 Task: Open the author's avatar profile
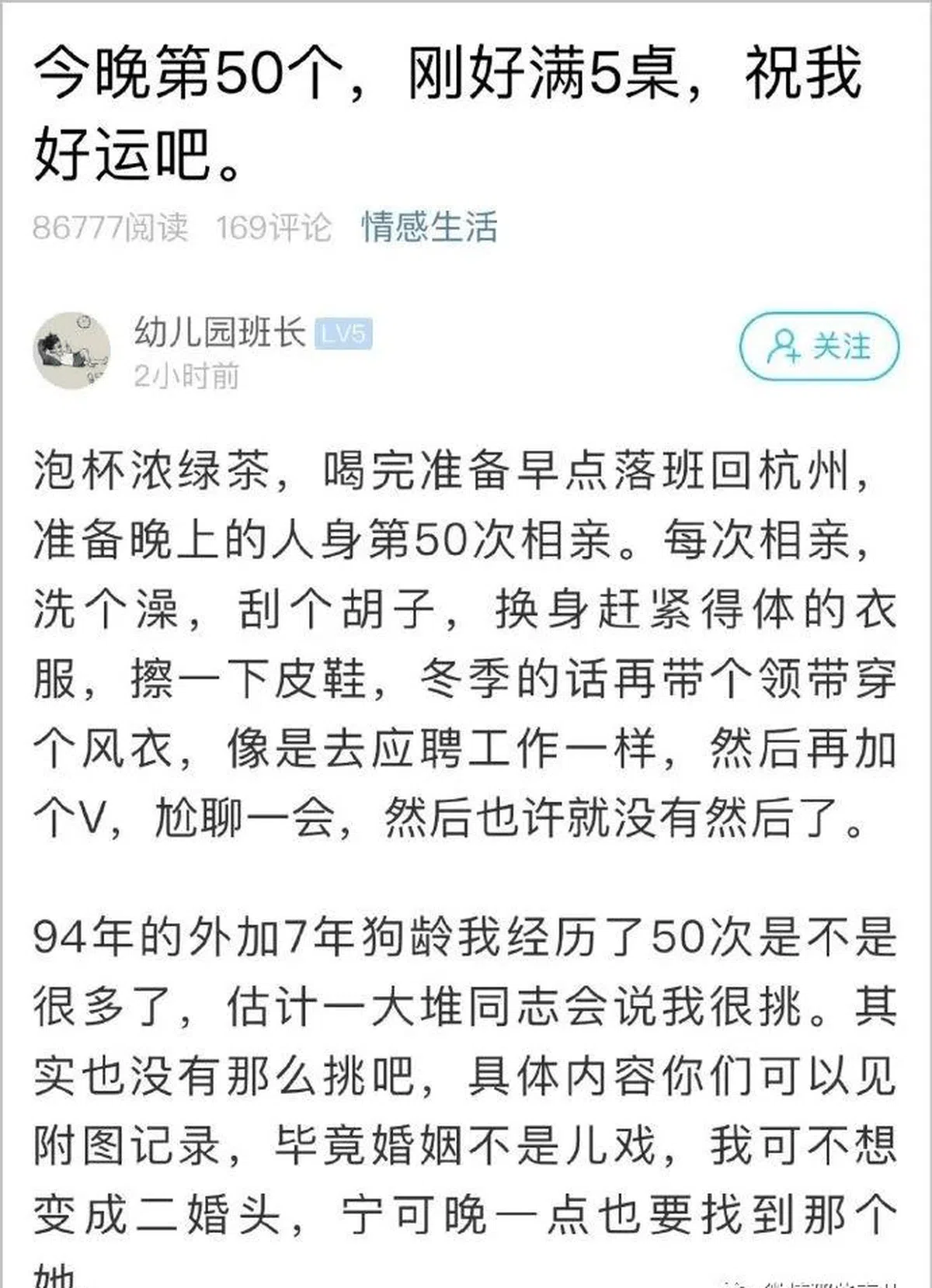[x=71, y=351]
